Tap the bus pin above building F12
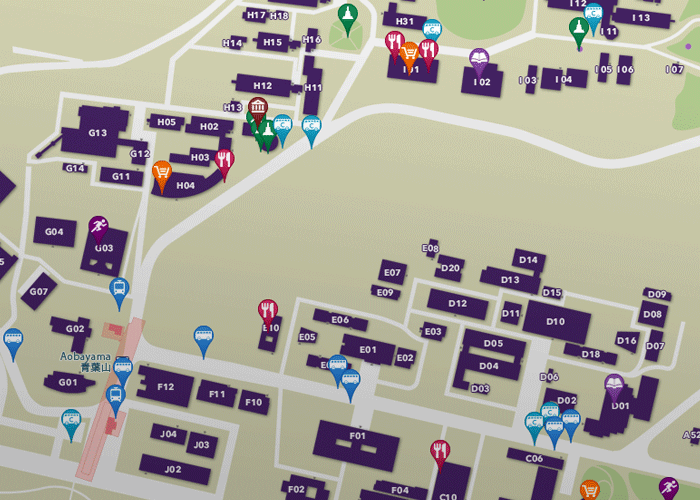700x500 pixels. pyautogui.click(x=204, y=338)
